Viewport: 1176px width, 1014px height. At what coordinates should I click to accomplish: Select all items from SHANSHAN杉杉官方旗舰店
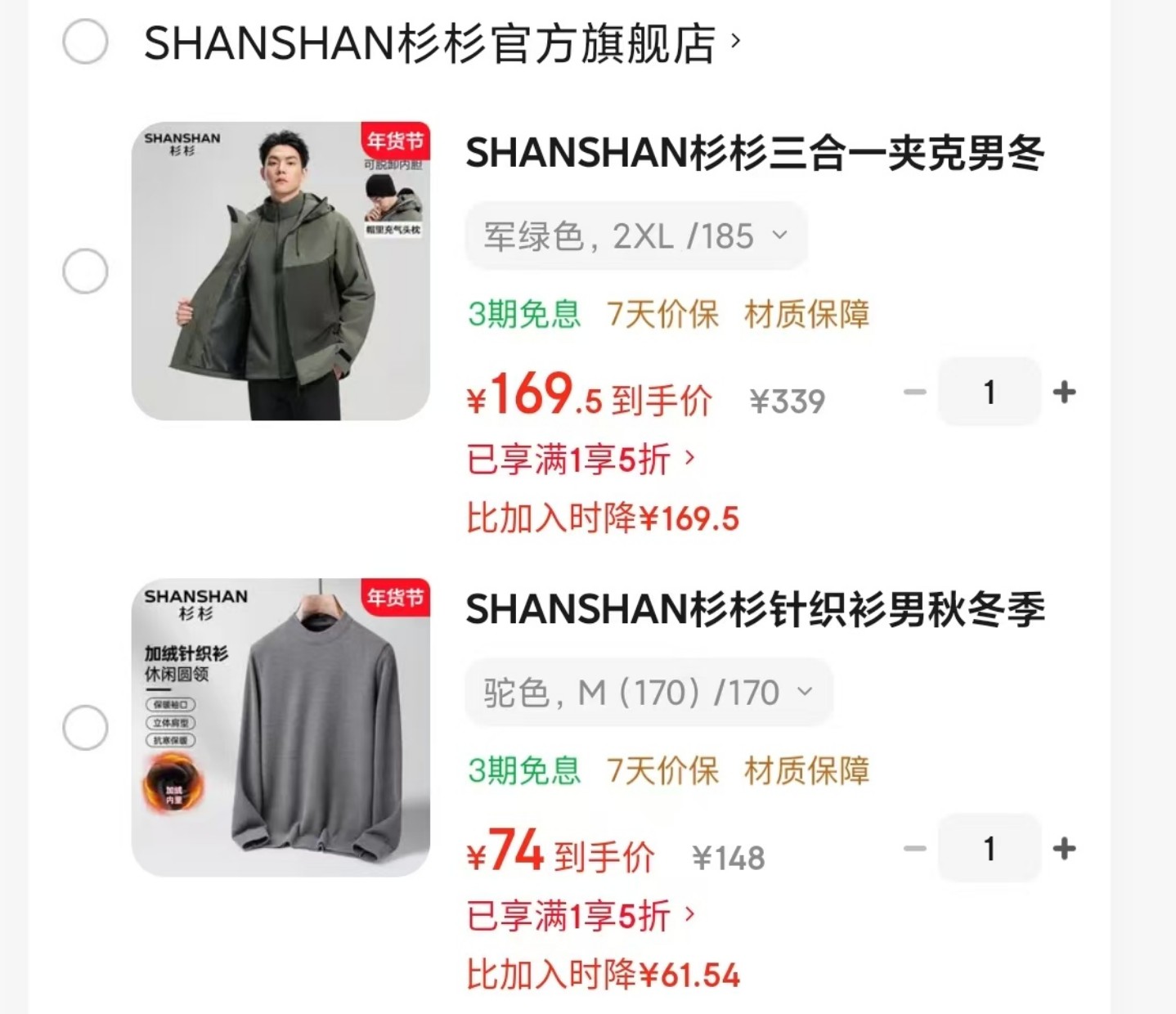point(85,42)
